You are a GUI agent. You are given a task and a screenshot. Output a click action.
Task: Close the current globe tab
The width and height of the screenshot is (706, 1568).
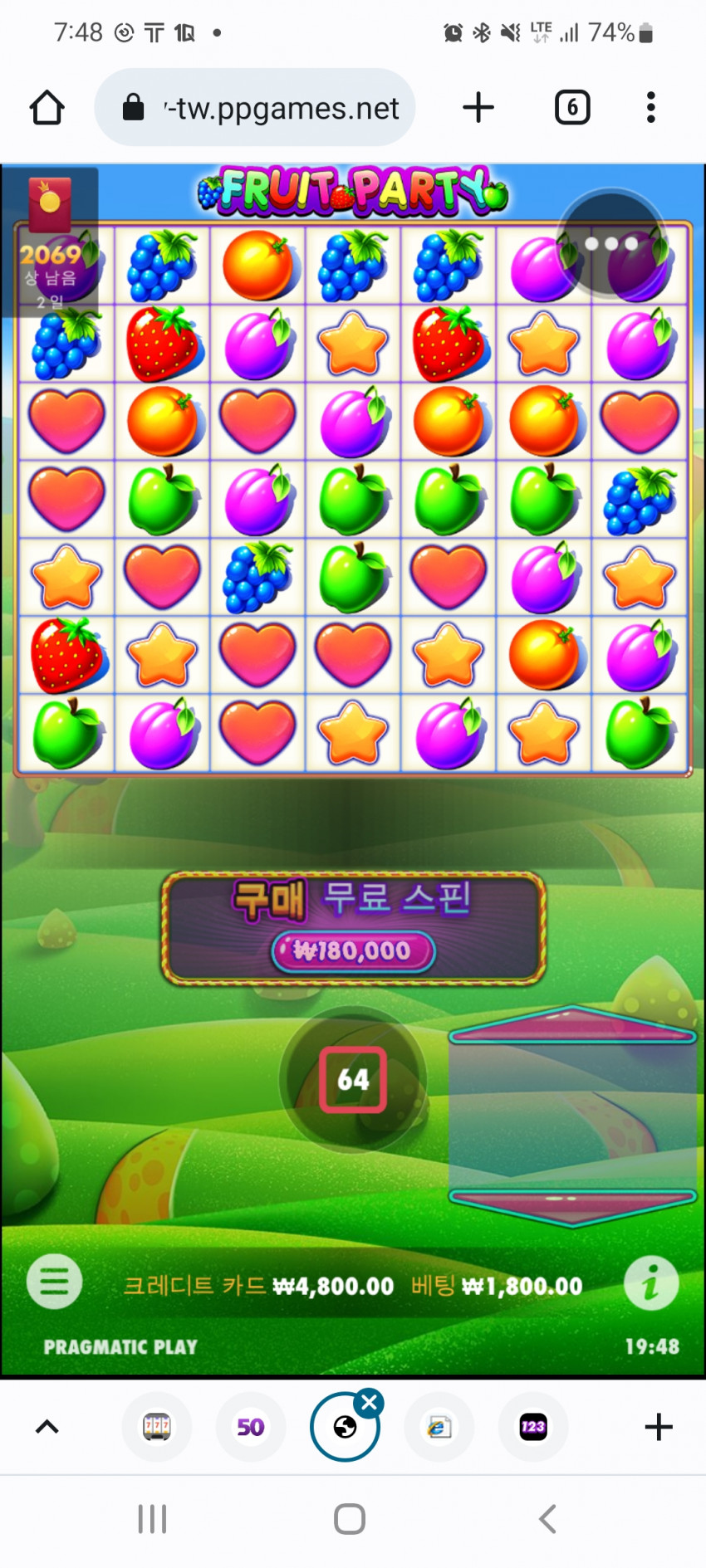(369, 1403)
